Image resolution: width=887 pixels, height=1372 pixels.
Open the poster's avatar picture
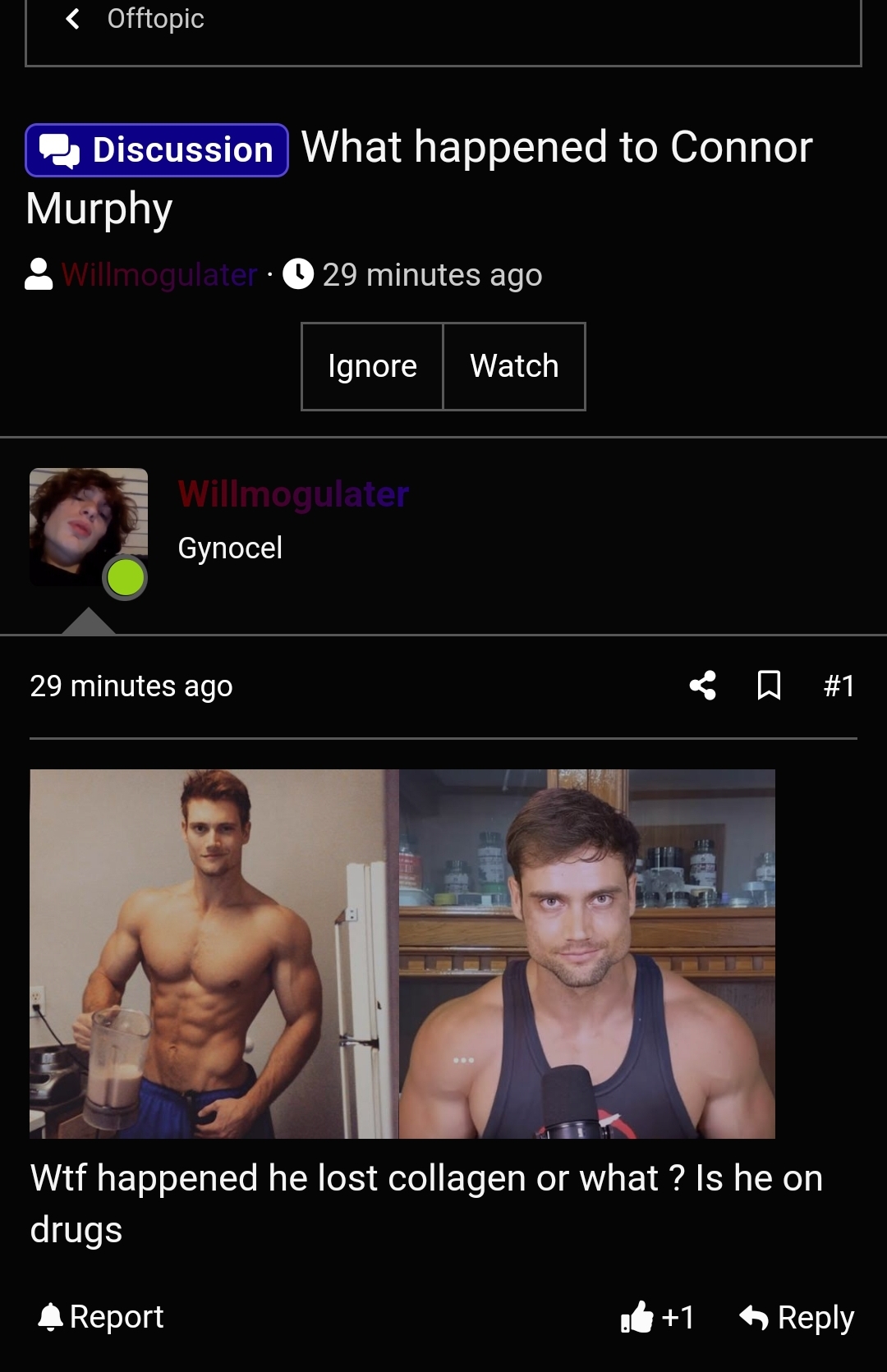click(89, 527)
